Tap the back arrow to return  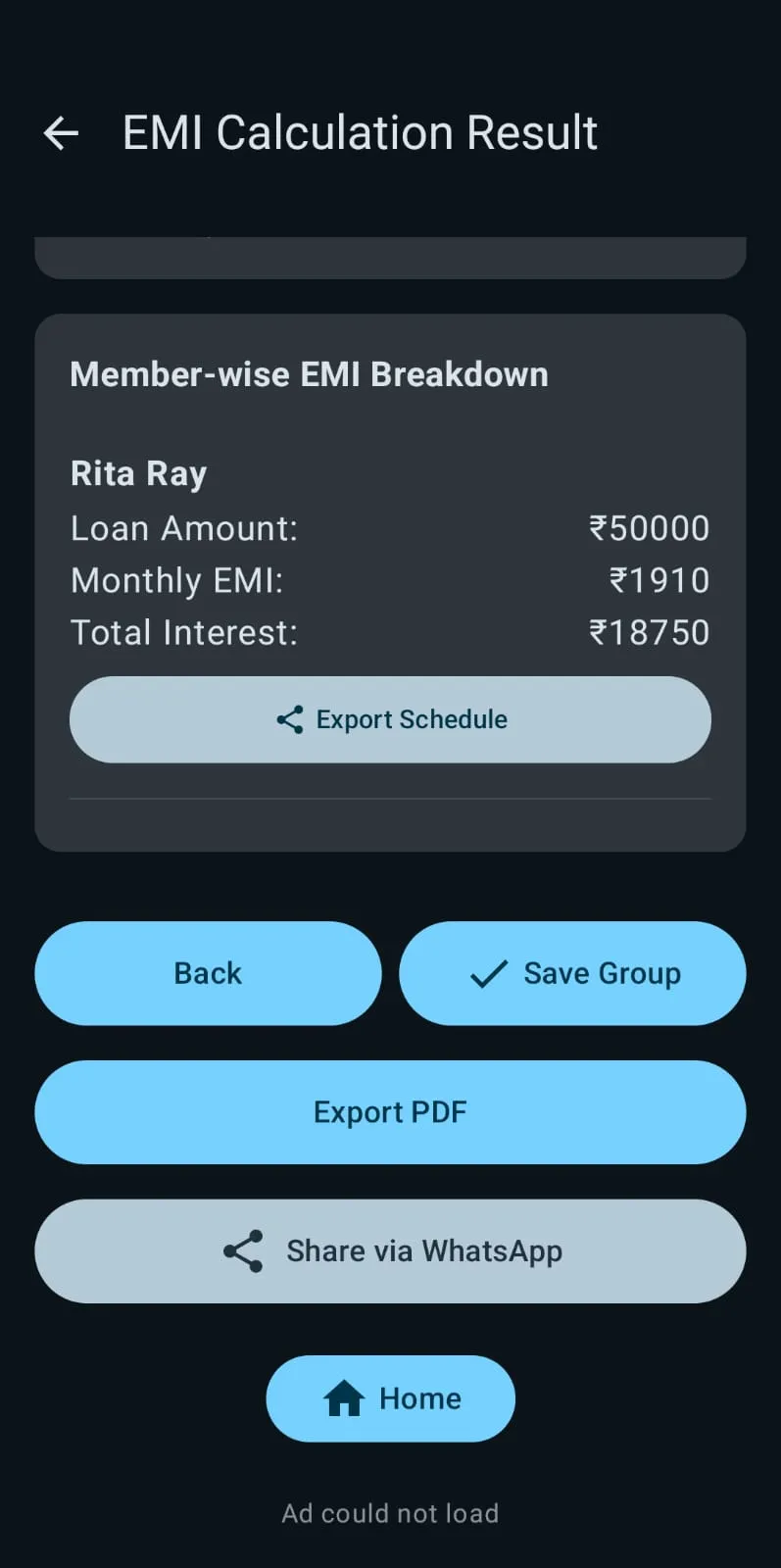coord(61,132)
